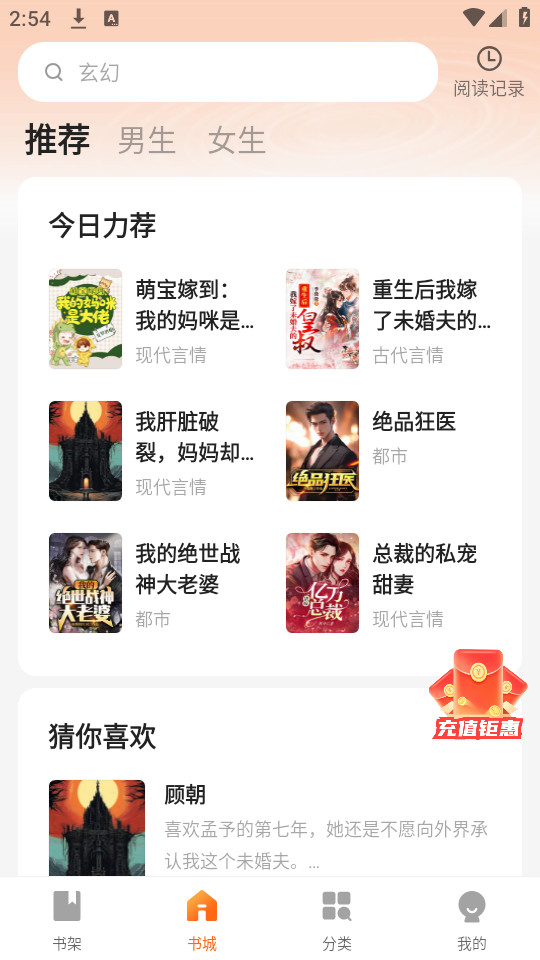The width and height of the screenshot is (540, 960).
Task: Open the book 绝品狂医
Action: pos(389,451)
